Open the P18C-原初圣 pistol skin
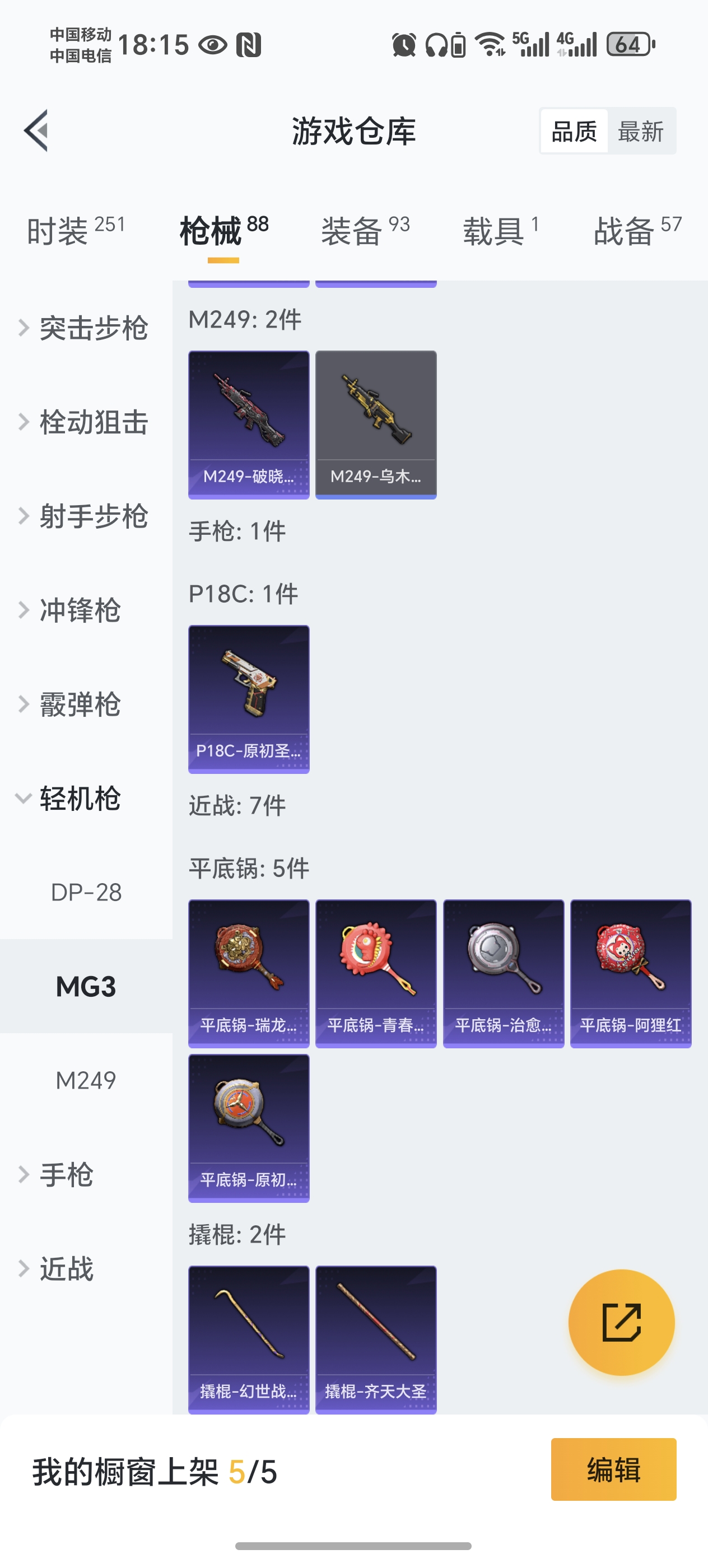 tap(249, 699)
